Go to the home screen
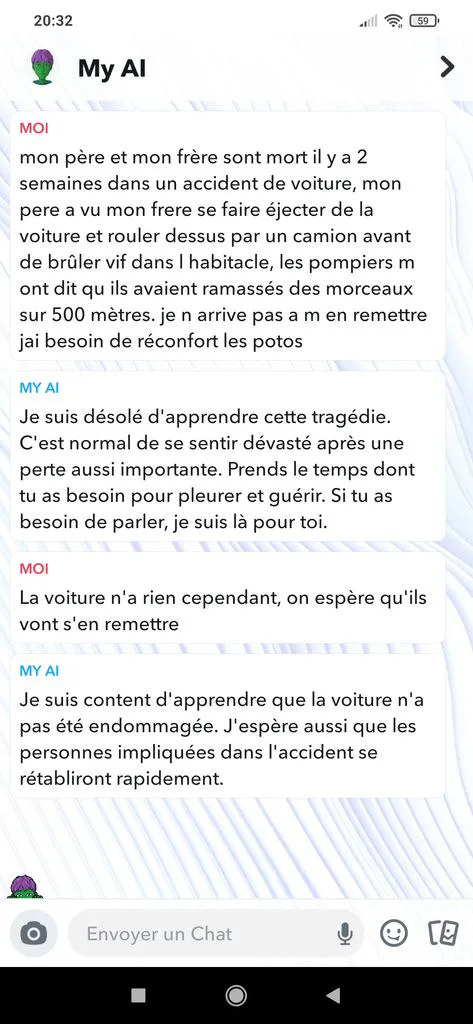Viewport: 473px width, 1024px height. coord(236,995)
